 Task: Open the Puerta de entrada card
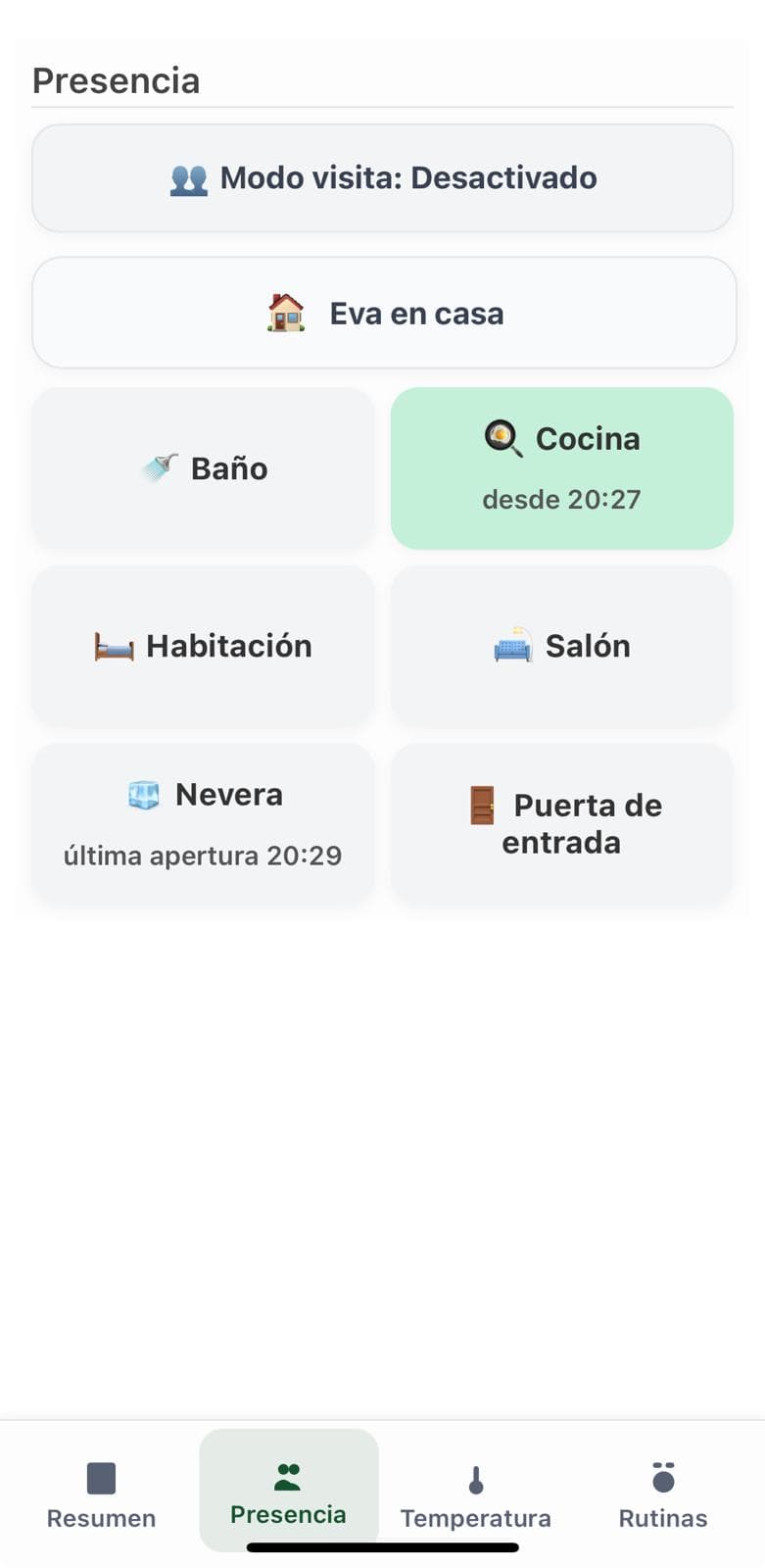pyautogui.click(x=561, y=823)
